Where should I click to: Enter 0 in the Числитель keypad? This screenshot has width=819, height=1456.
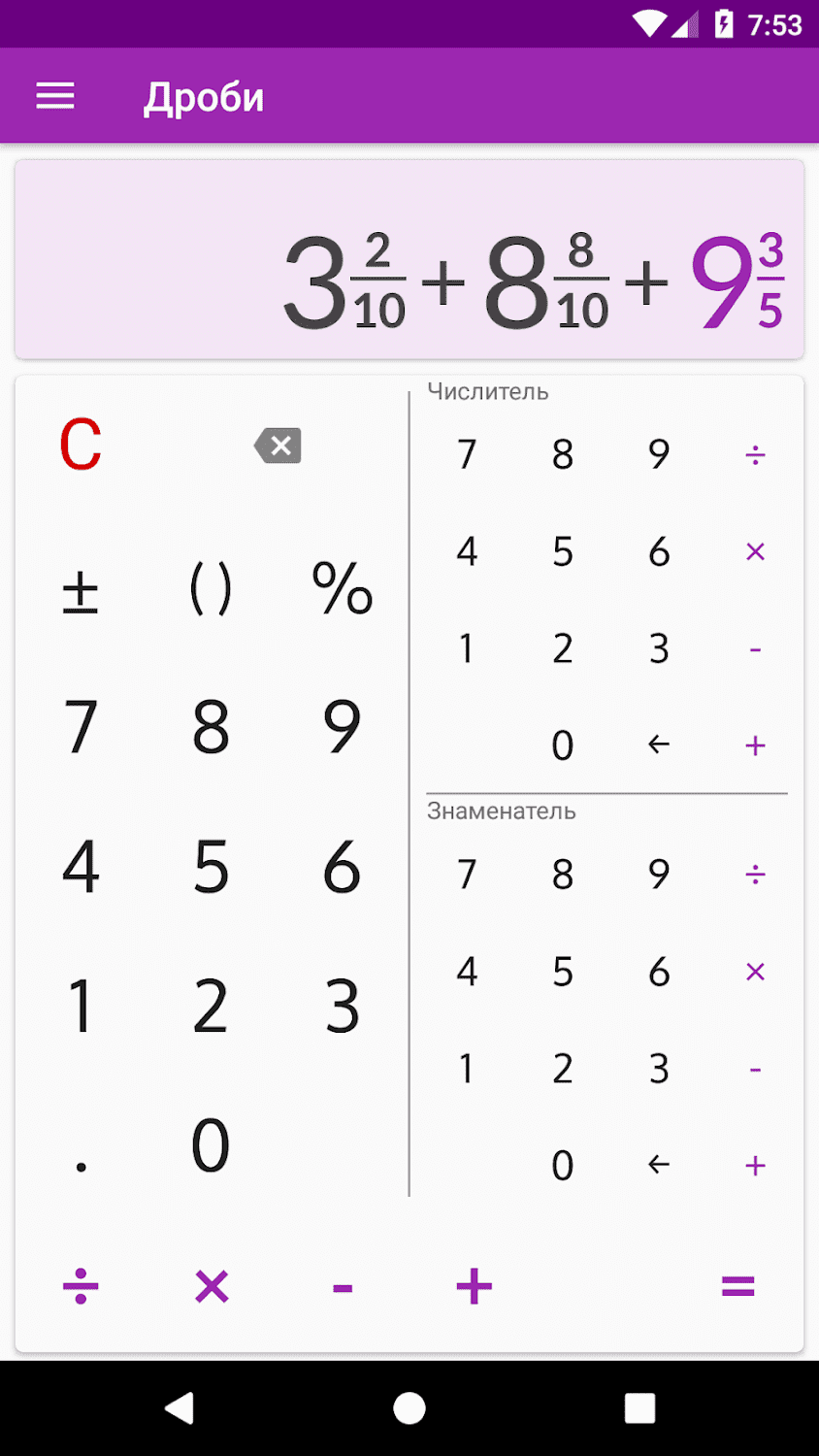pos(563,745)
